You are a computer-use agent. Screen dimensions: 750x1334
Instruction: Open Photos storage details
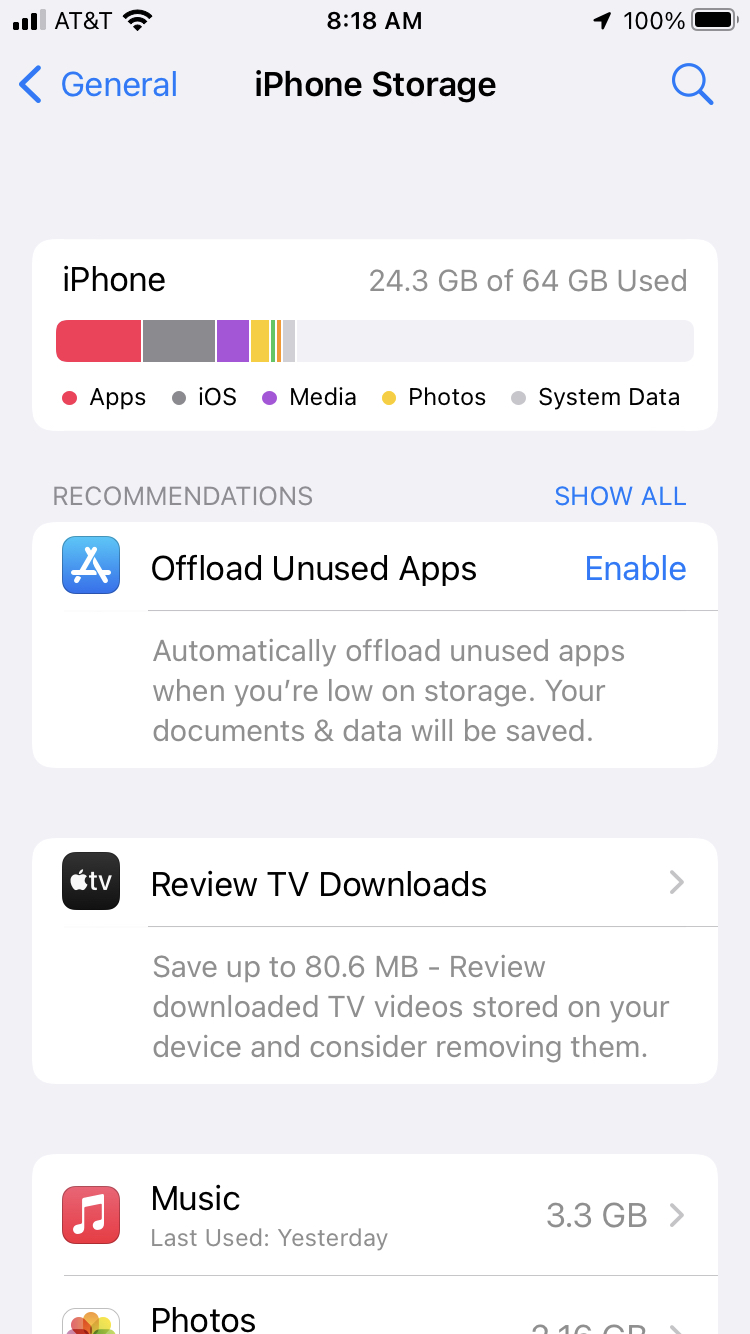pos(375,1318)
